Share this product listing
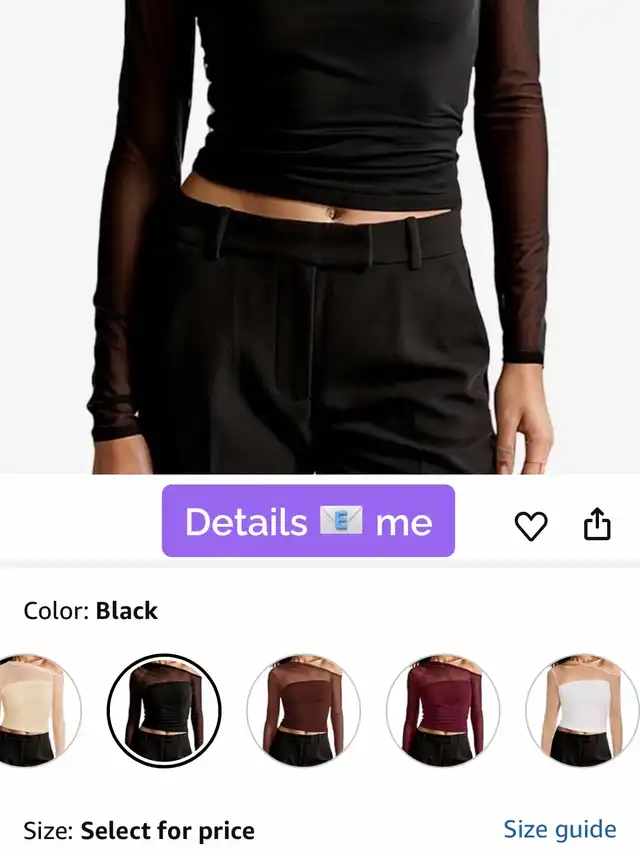Viewport: 640px width, 856px height. 597,523
